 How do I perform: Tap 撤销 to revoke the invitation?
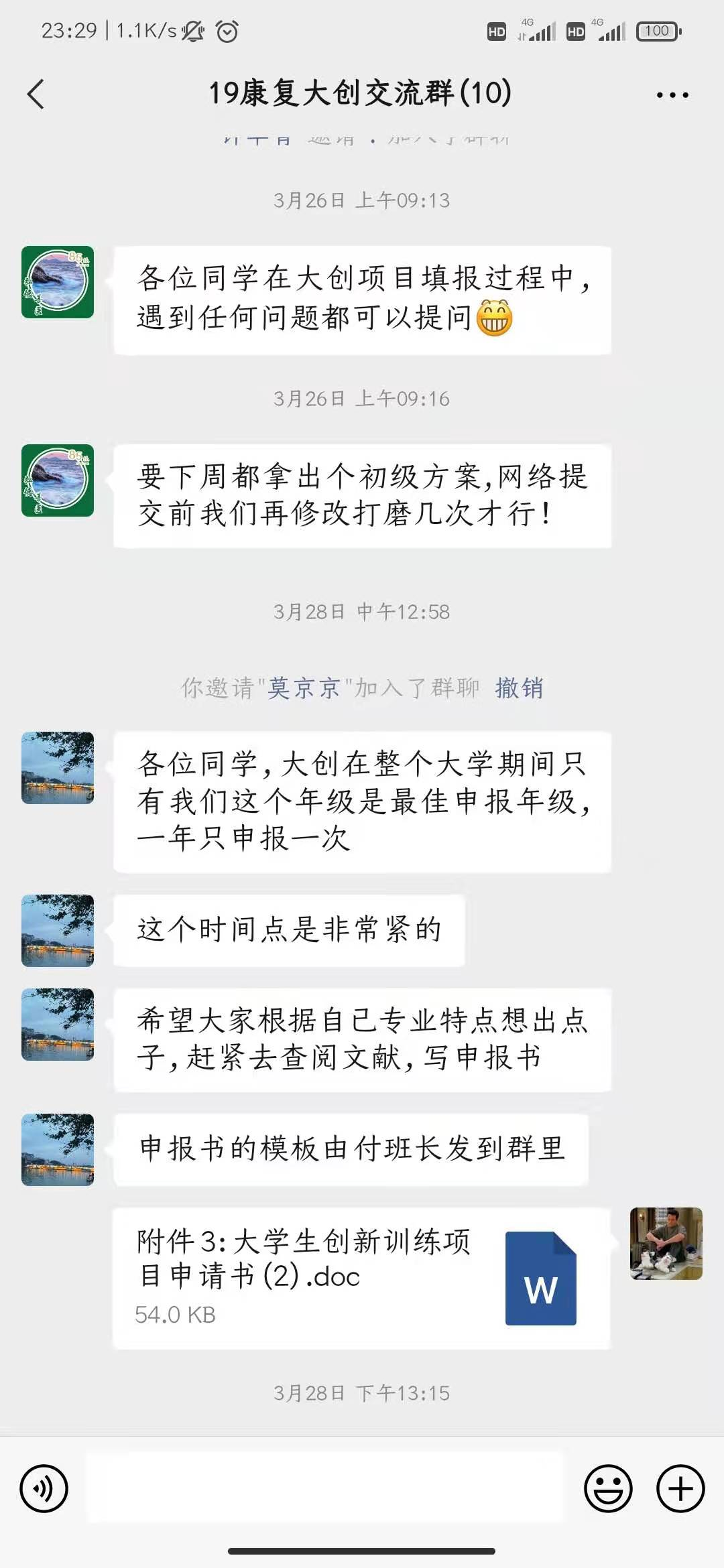coord(519,688)
